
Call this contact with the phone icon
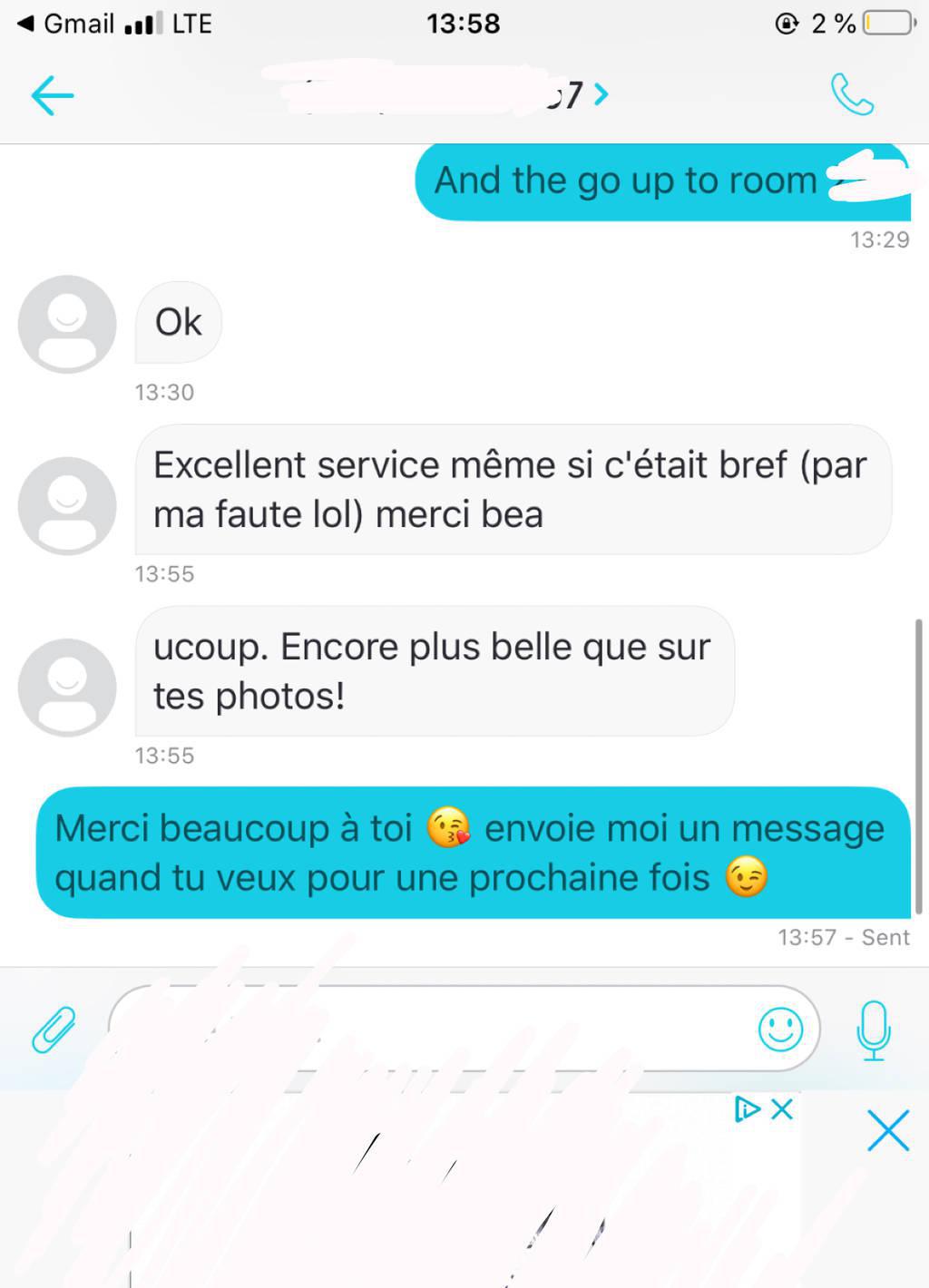point(852,94)
